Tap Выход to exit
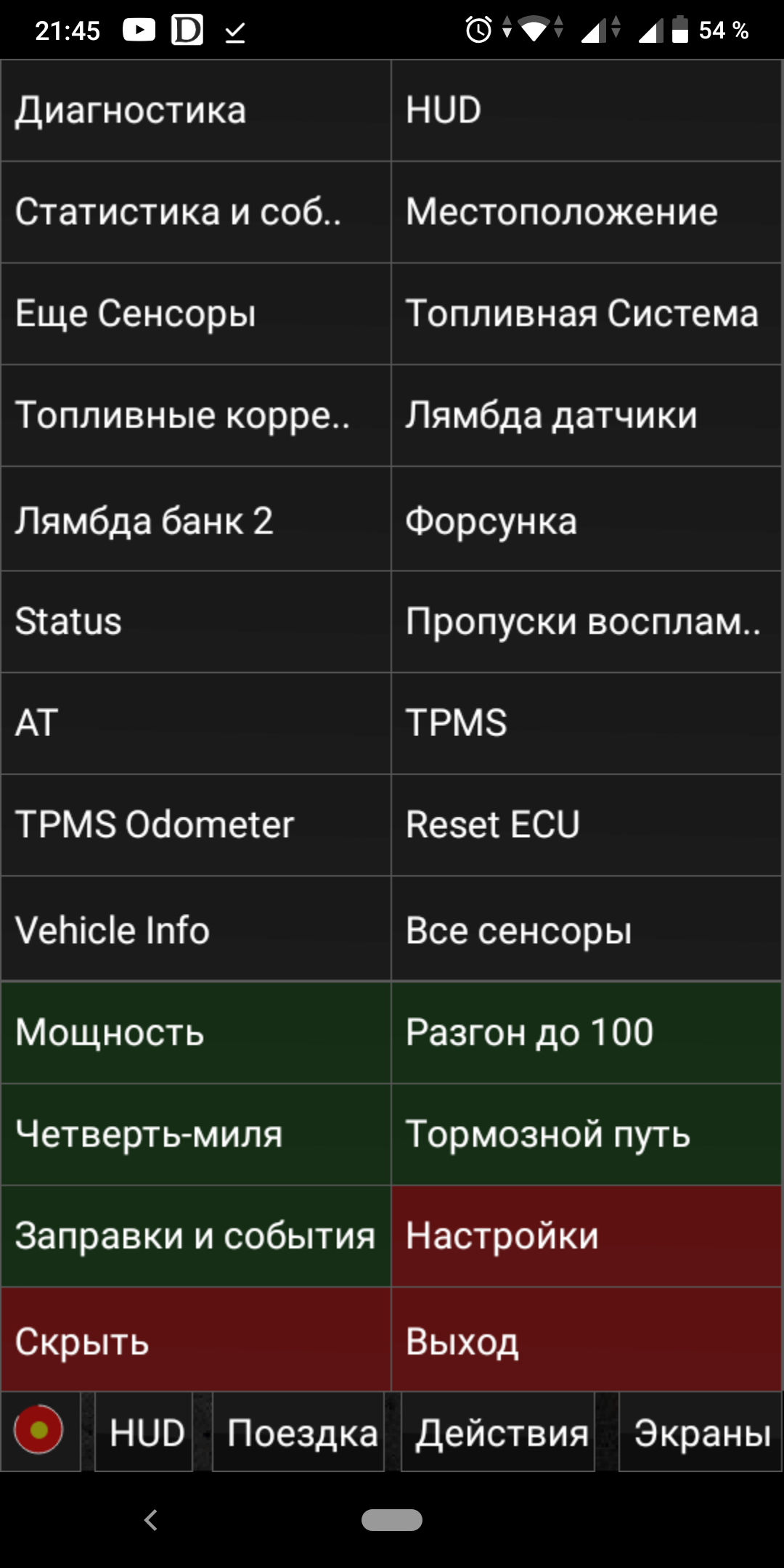The width and height of the screenshot is (784, 1568). pyautogui.click(x=587, y=1340)
